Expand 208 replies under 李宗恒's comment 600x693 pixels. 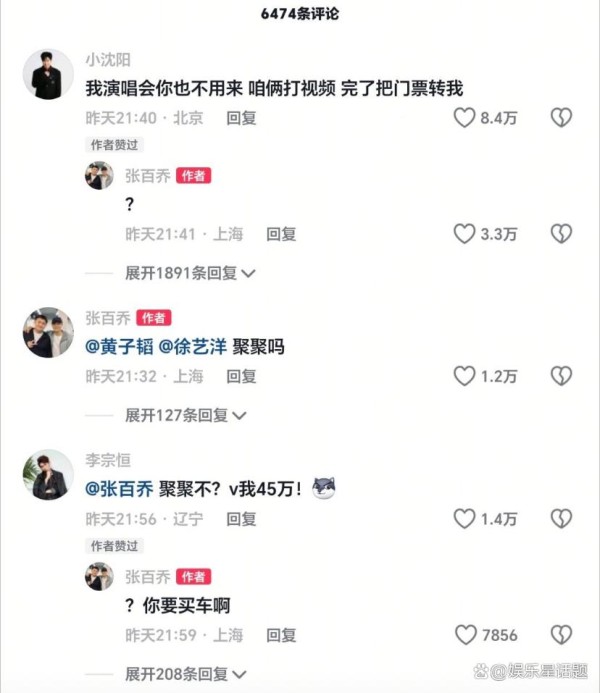tap(185, 674)
